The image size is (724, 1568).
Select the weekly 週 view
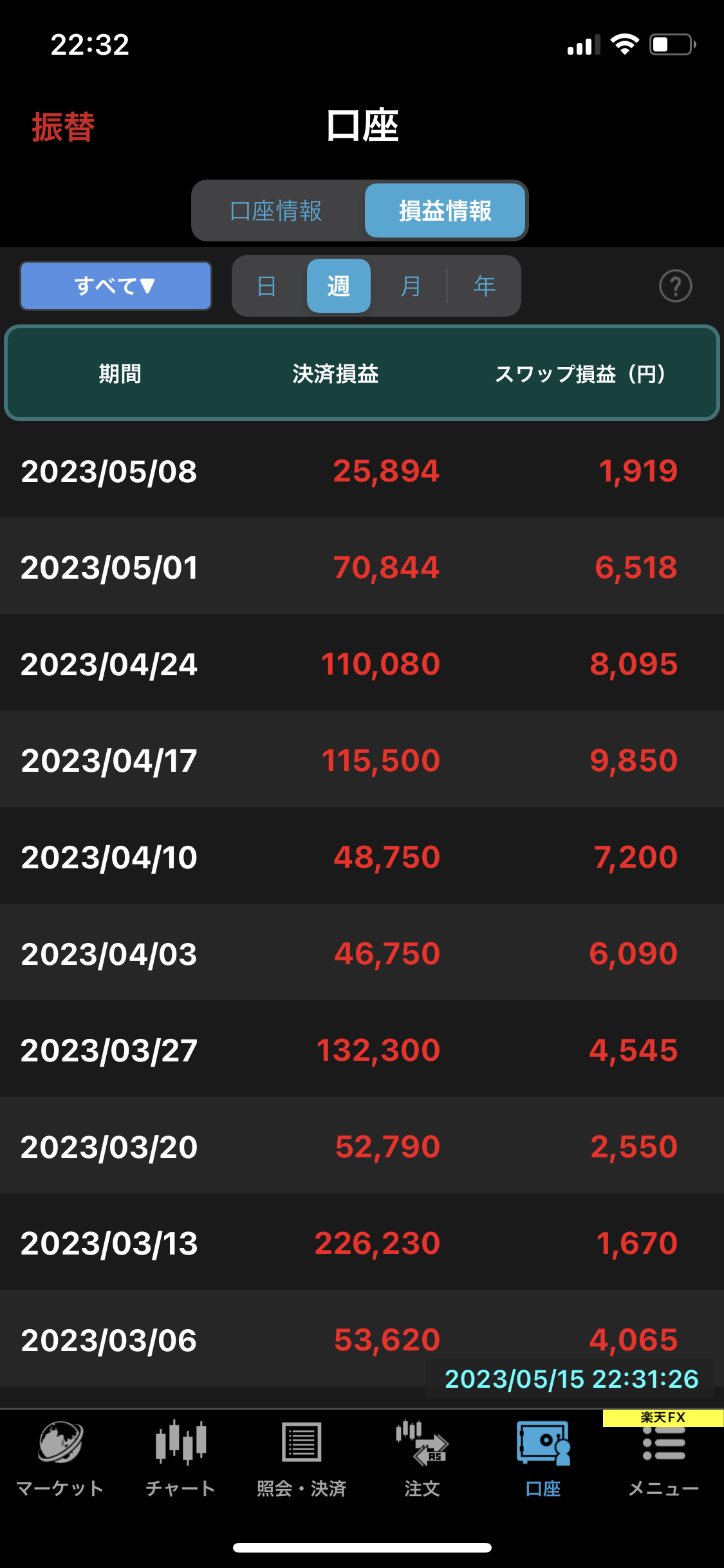(339, 286)
